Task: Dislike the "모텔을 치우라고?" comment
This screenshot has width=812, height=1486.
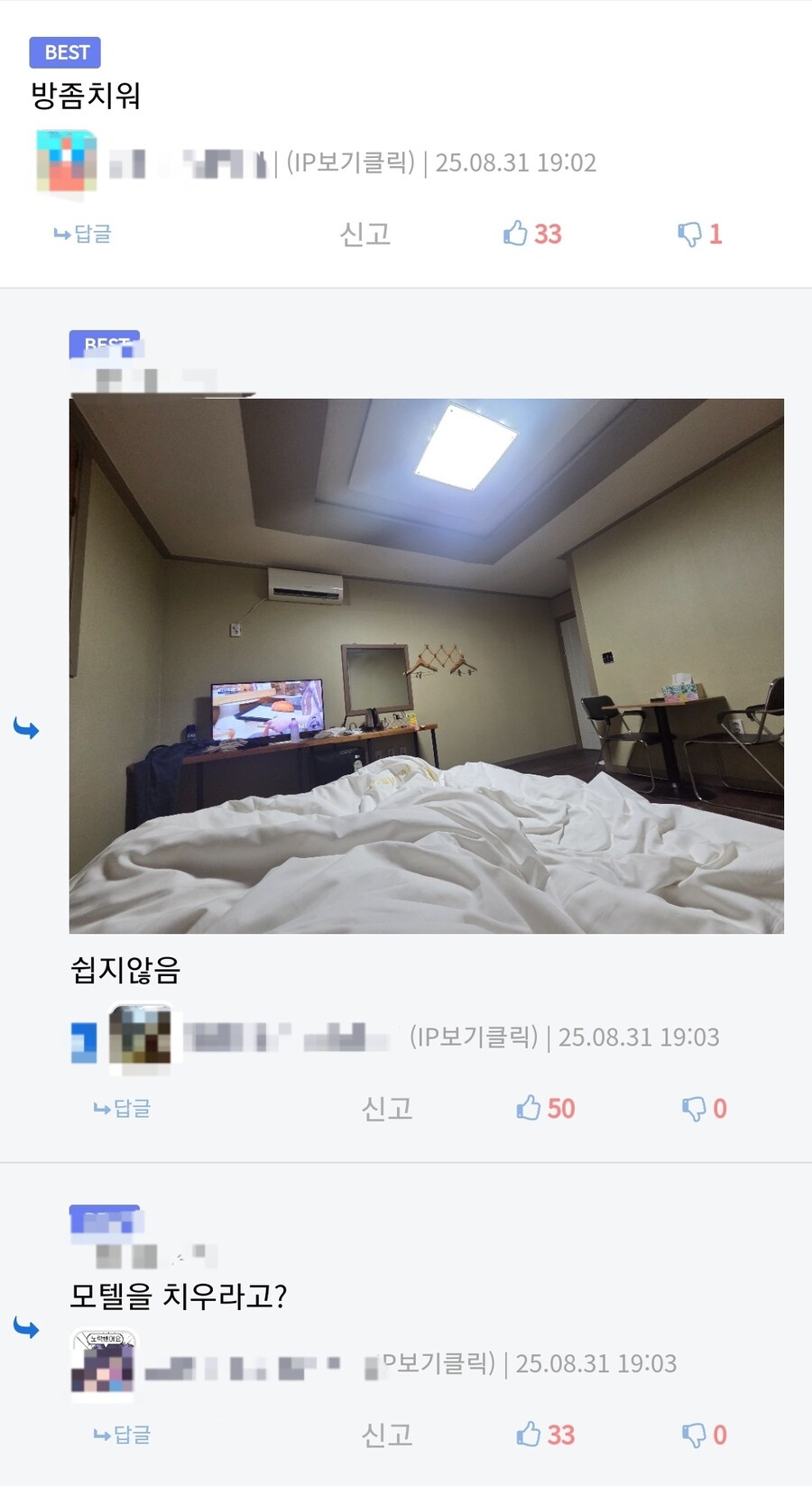Action: (x=705, y=1434)
